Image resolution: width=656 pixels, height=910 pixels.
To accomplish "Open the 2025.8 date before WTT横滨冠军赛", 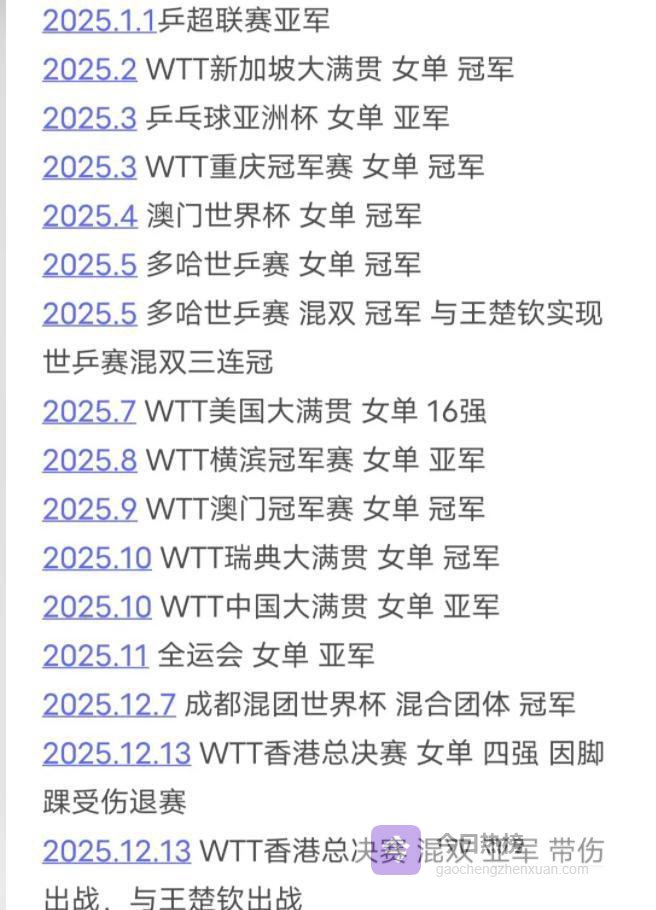I will click(89, 460).
